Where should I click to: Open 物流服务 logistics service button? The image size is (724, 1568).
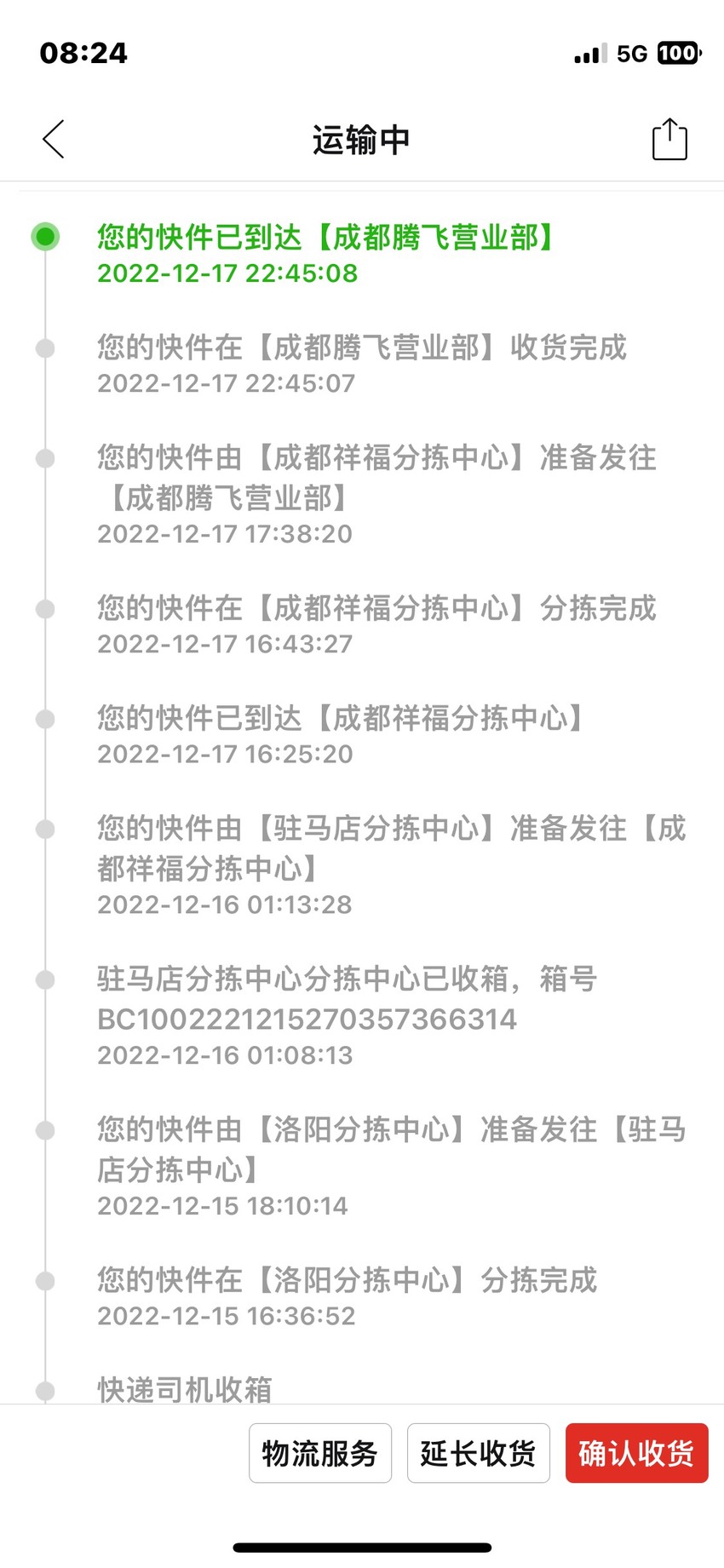[x=320, y=1453]
